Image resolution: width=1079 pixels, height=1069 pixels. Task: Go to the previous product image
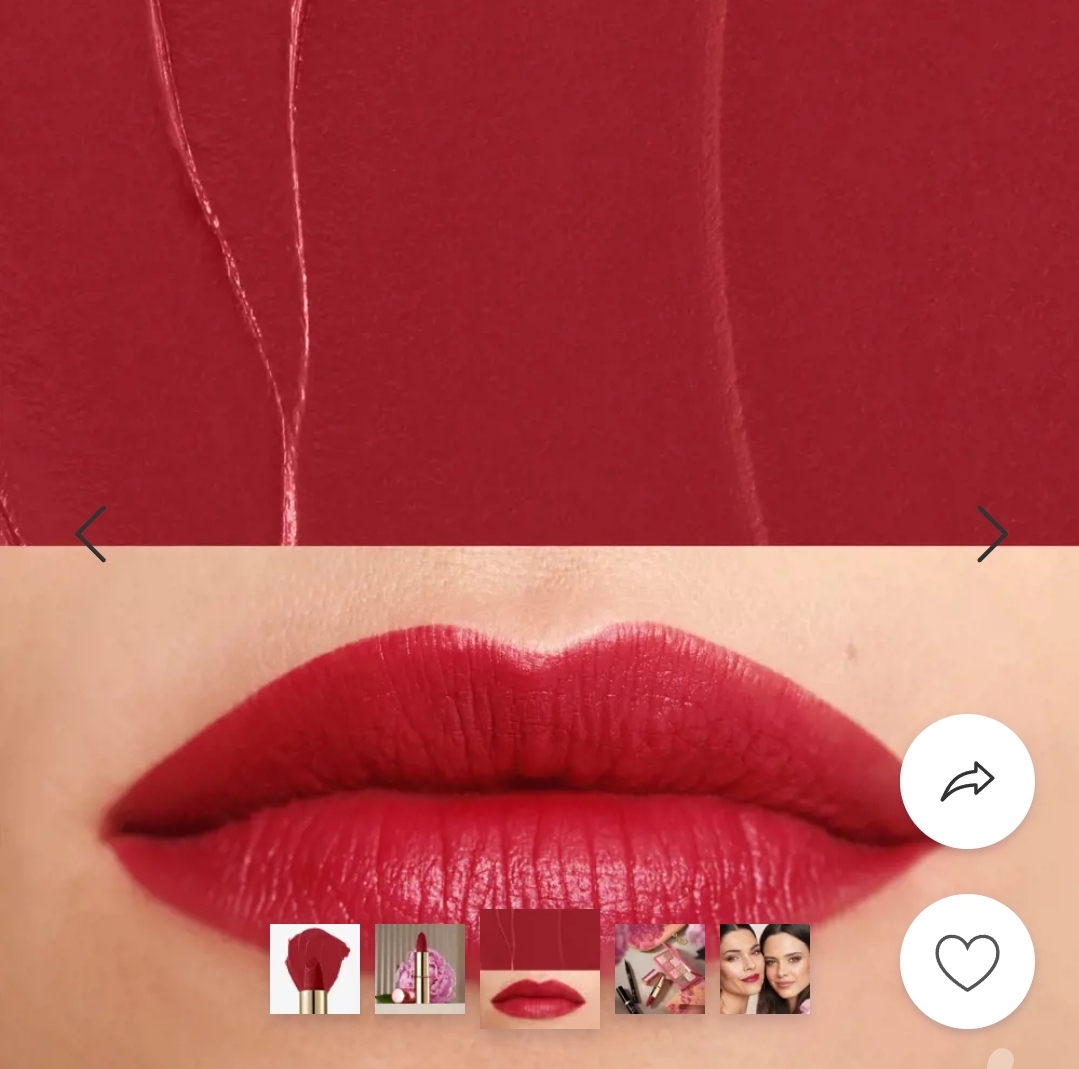(91, 534)
